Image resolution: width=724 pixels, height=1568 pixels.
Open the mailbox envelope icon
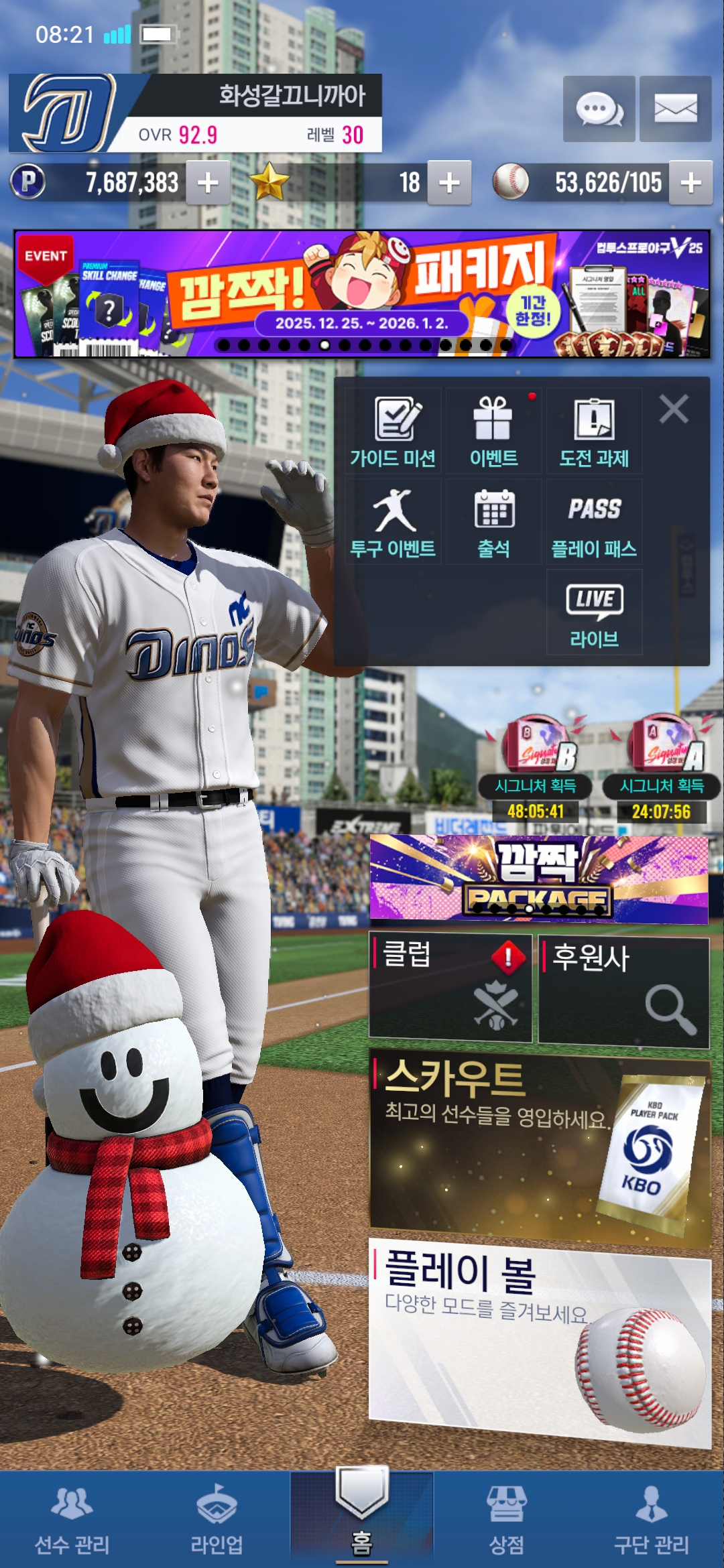pos(675,109)
